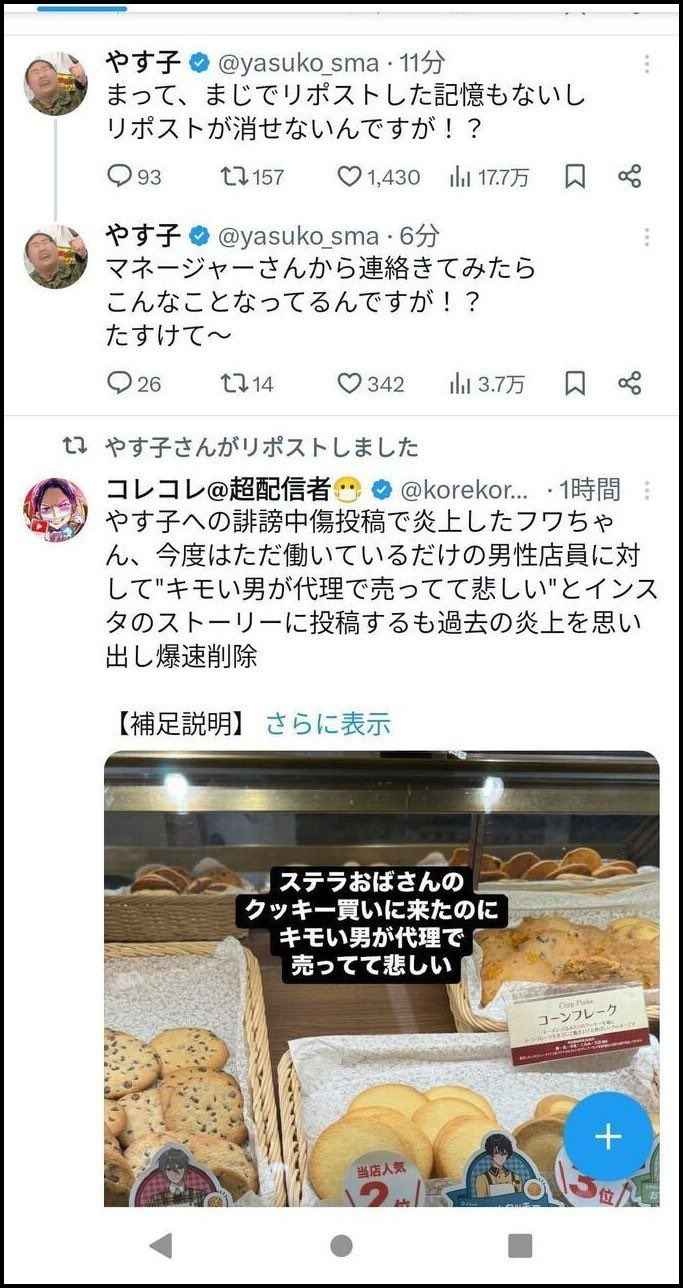Screen dimensions: 683x1288
Task: Share やす子's 11分 tweet
Action: coord(629,177)
